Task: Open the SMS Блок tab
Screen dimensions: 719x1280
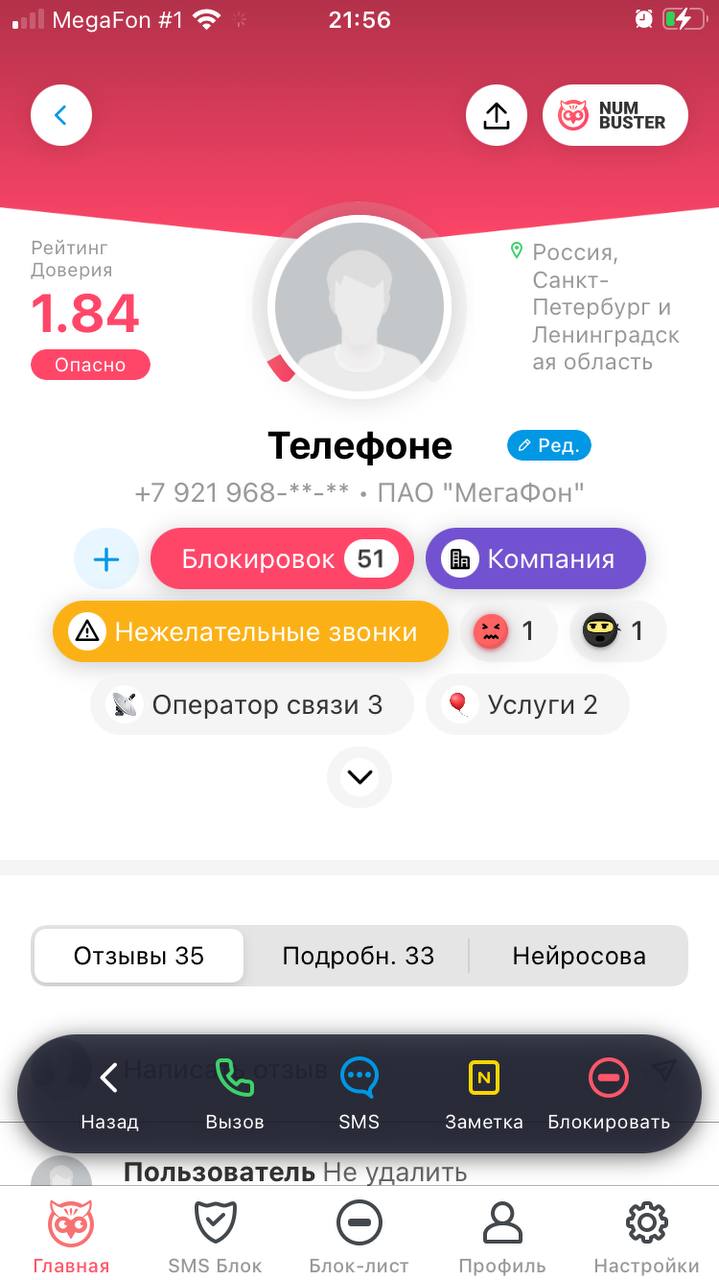Action: (215, 1236)
